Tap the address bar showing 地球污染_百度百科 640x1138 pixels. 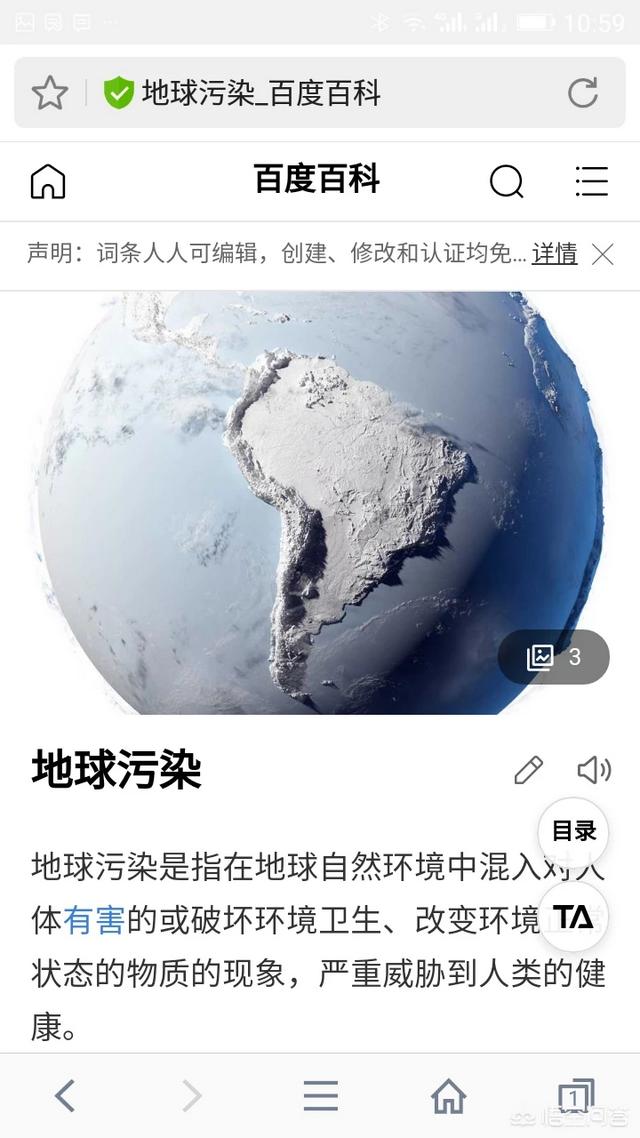[x=300, y=94]
